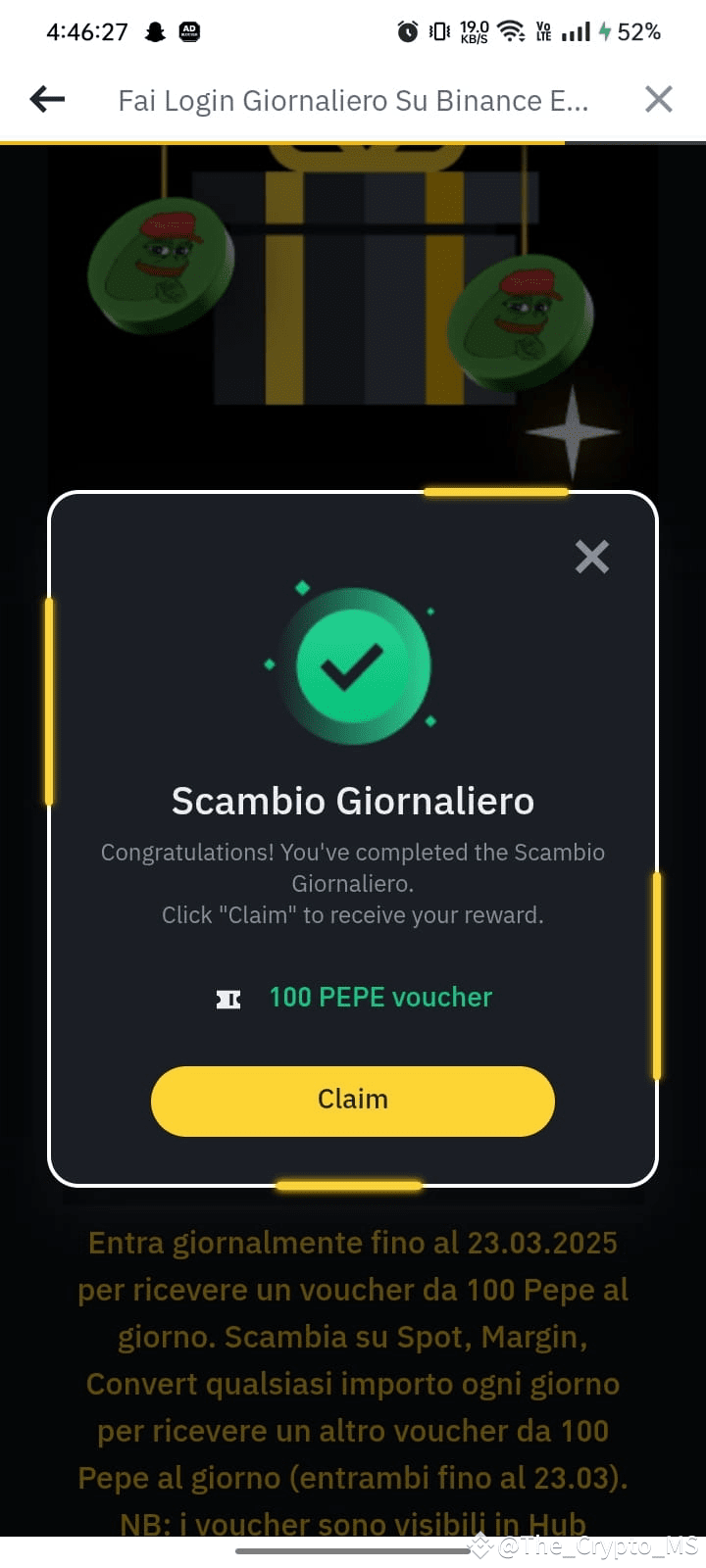Image resolution: width=706 pixels, height=1568 pixels.
Task: Tap the WiFi icon in the status bar
Action: coord(511,30)
